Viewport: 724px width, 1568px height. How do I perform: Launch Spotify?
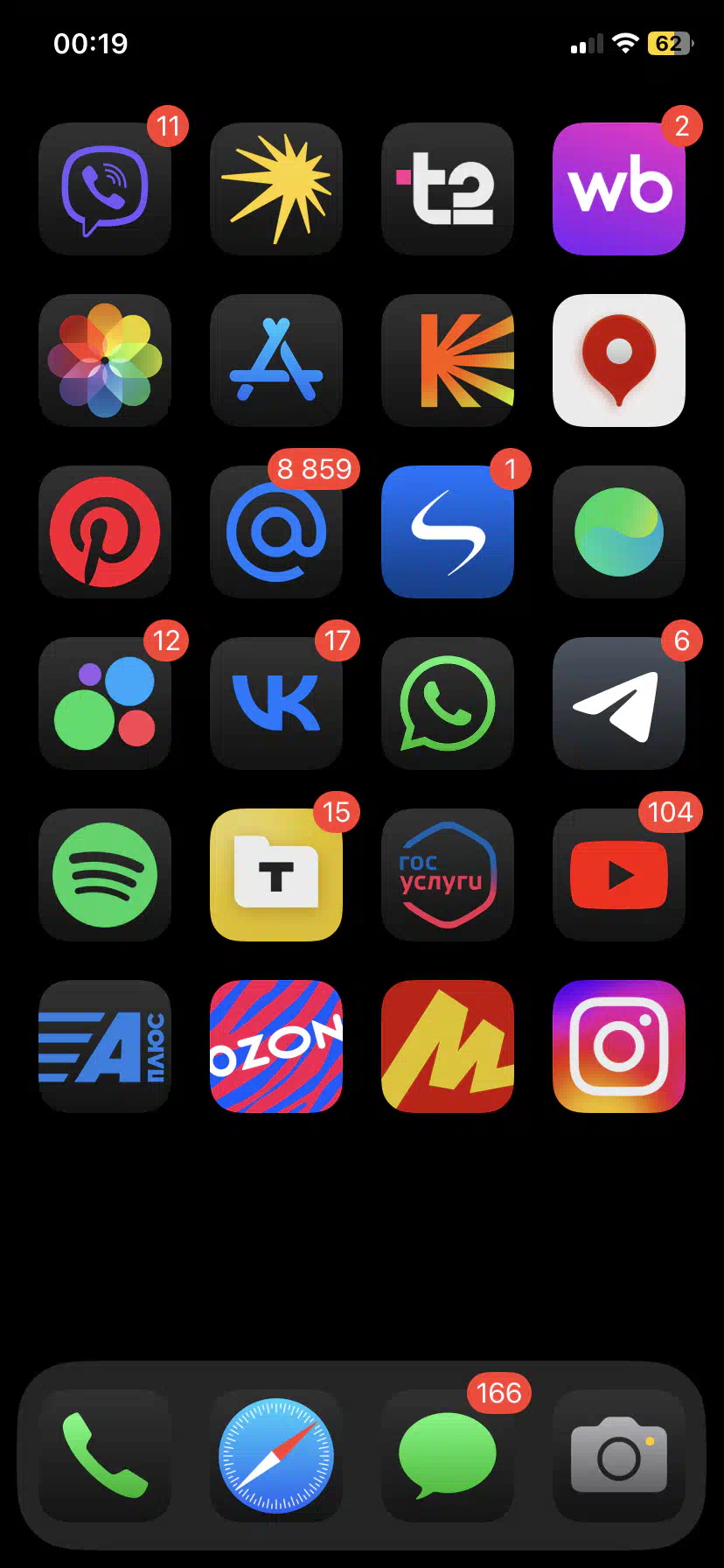tap(105, 875)
